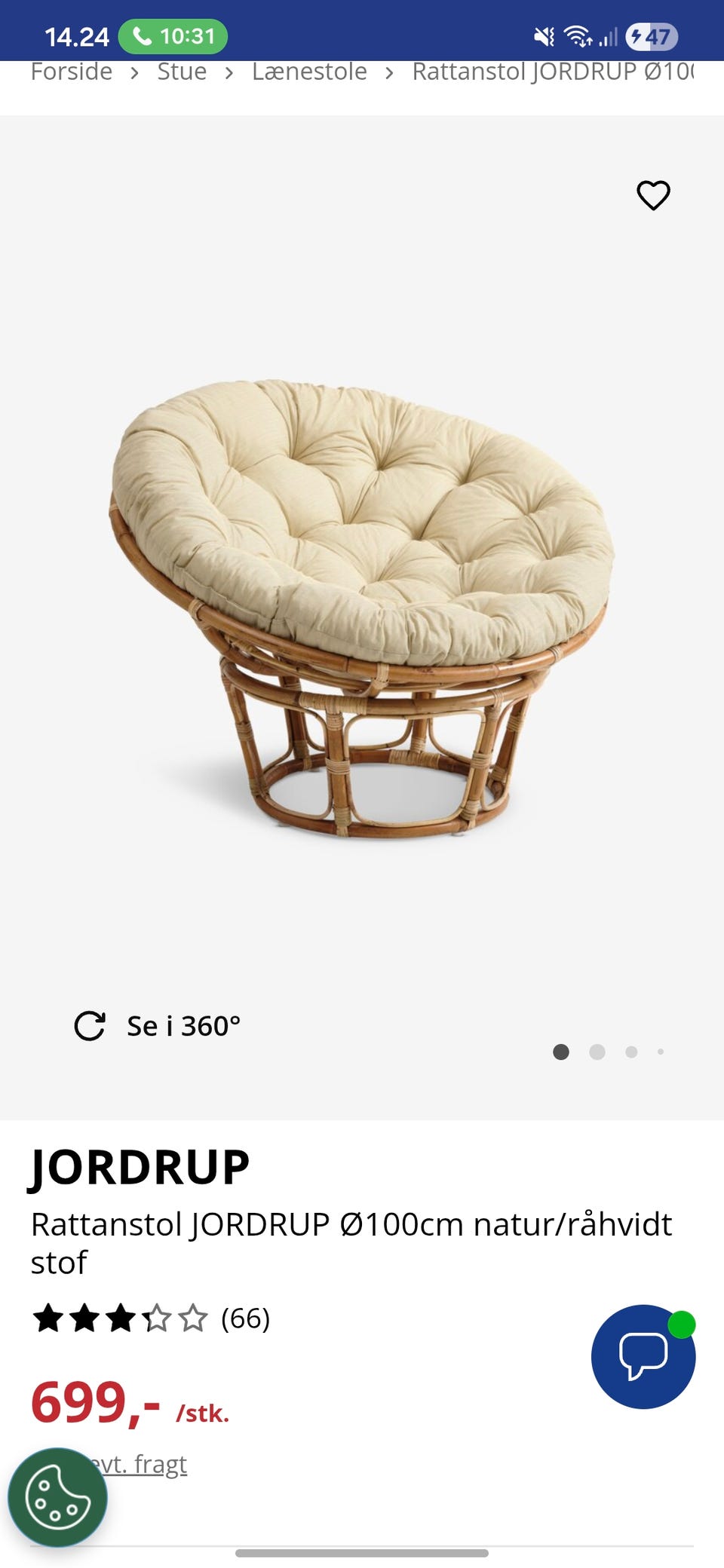The width and height of the screenshot is (724, 1568).
Task: Open the rattan chair product photo
Action: click(362, 603)
